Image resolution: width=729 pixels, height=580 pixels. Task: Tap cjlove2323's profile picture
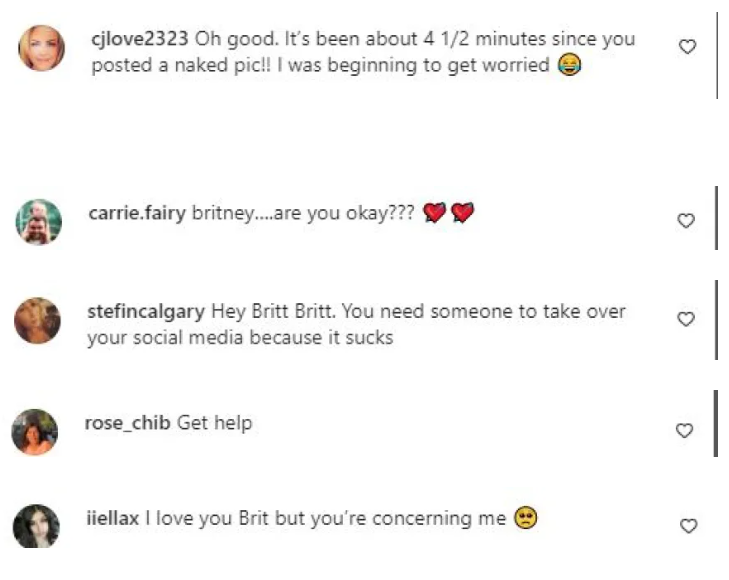point(42,49)
